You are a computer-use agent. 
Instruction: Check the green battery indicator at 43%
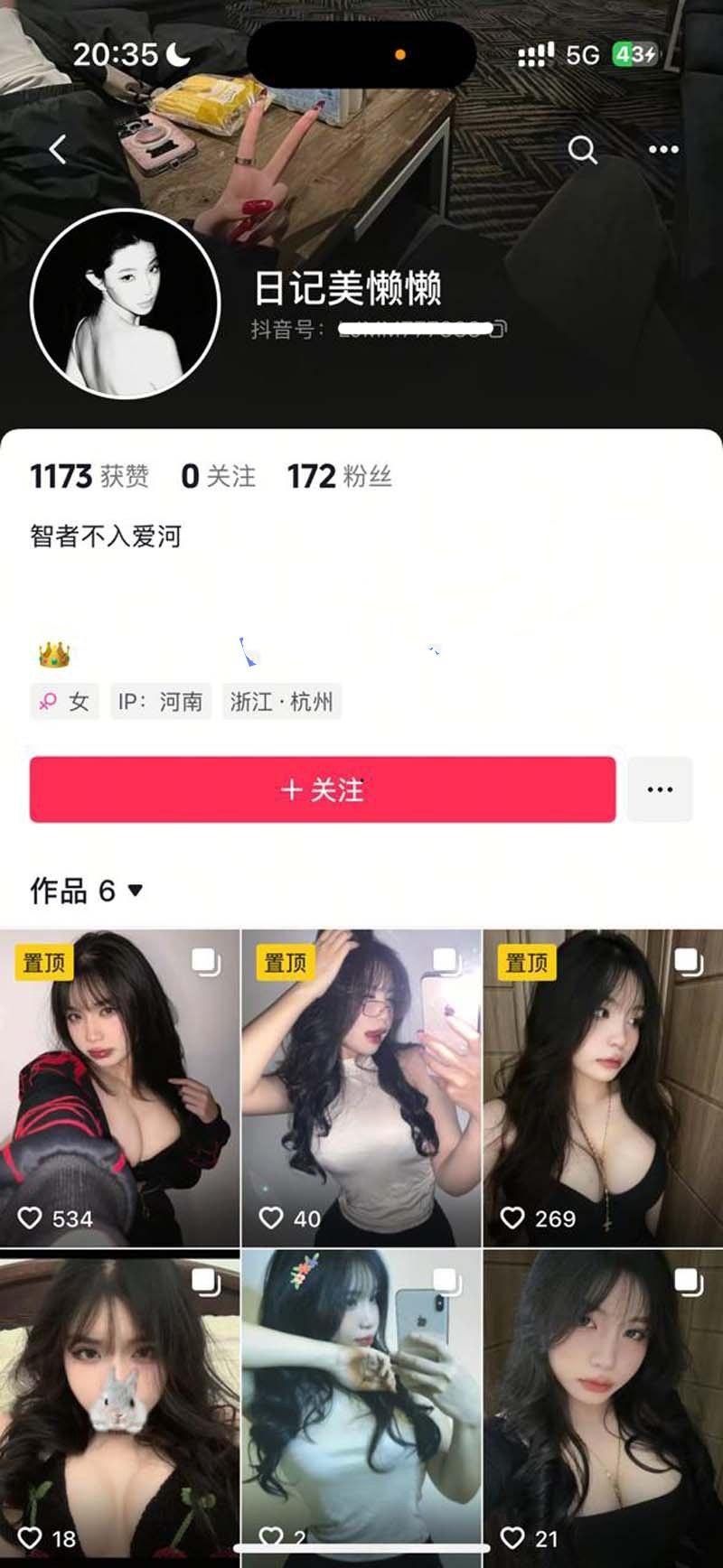[x=631, y=54]
